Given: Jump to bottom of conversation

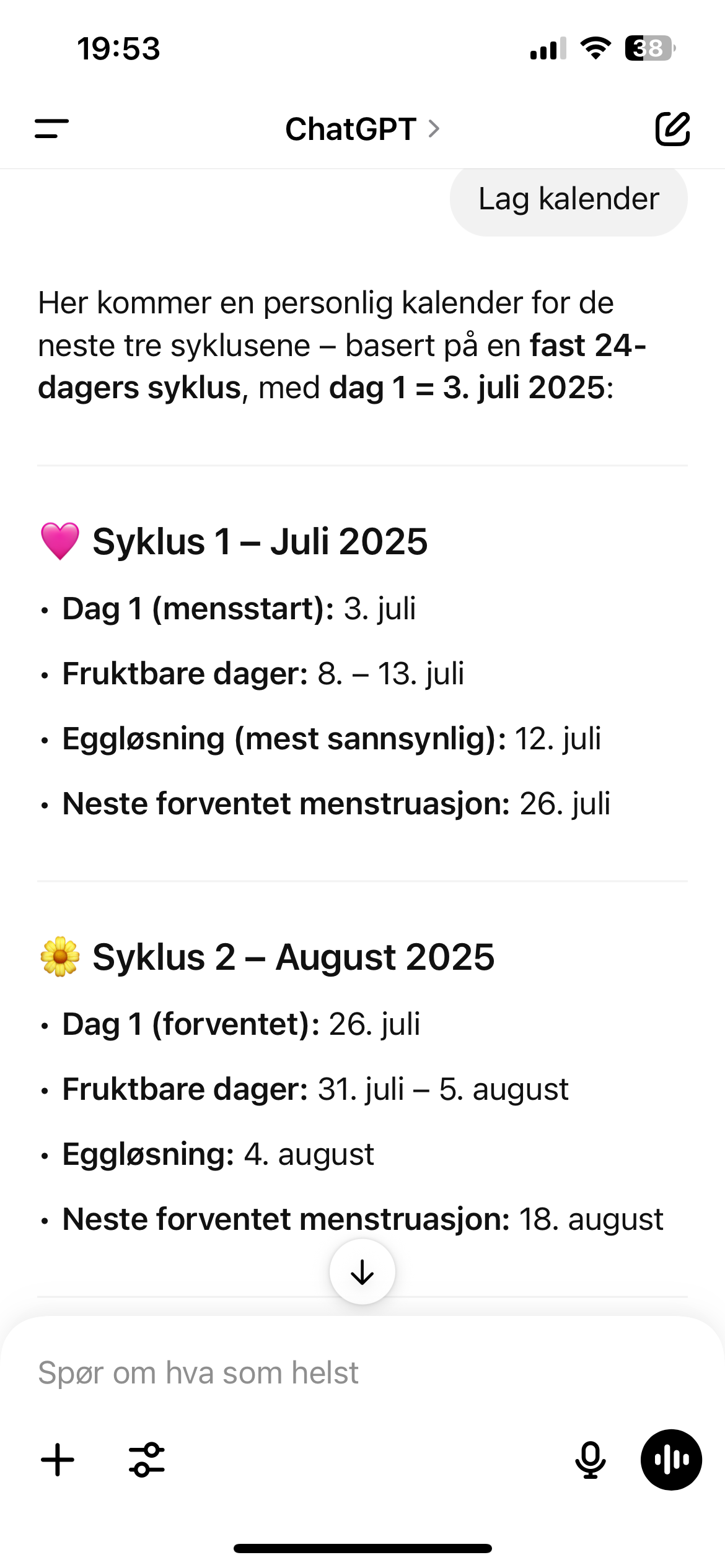Looking at the screenshot, I should (x=362, y=1271).
